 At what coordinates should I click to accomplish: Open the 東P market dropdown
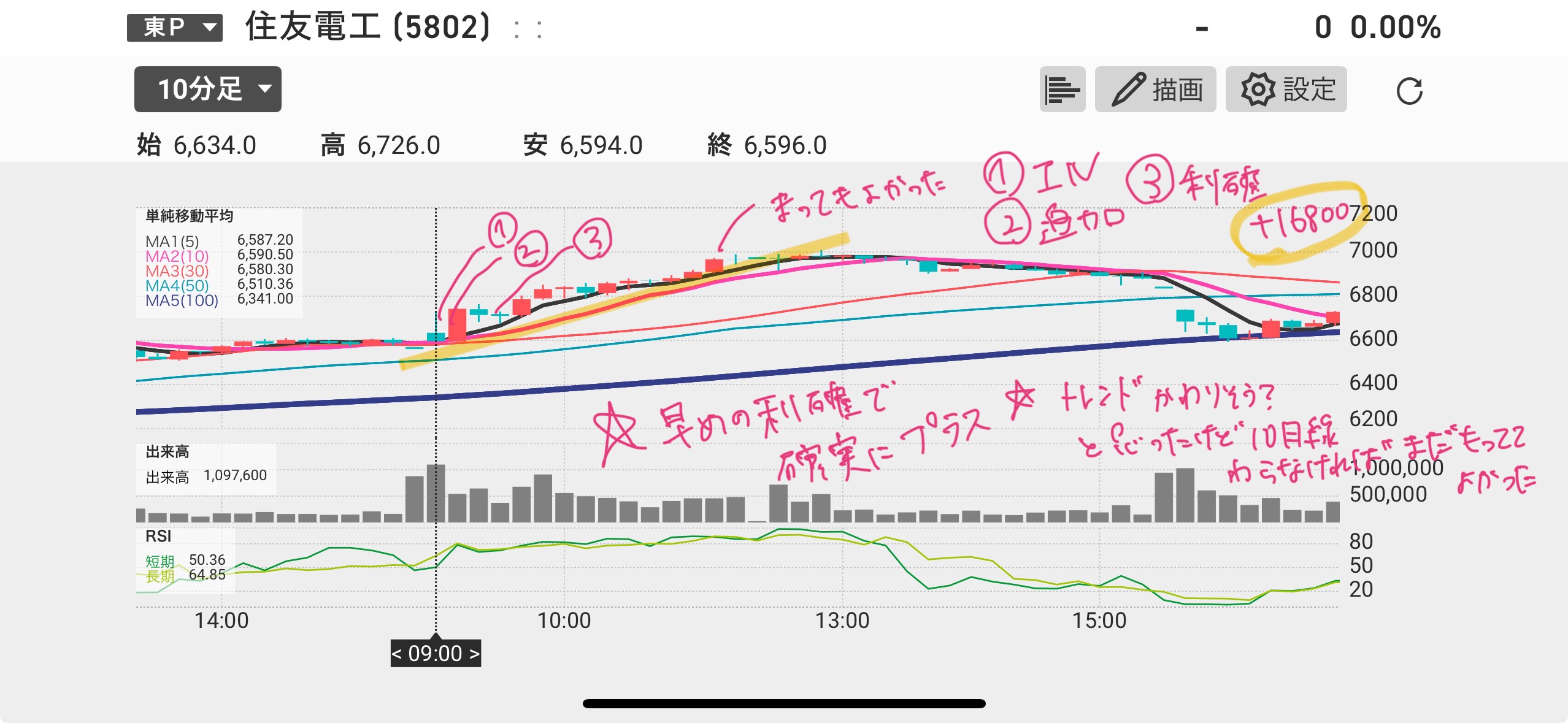point(175,28)
